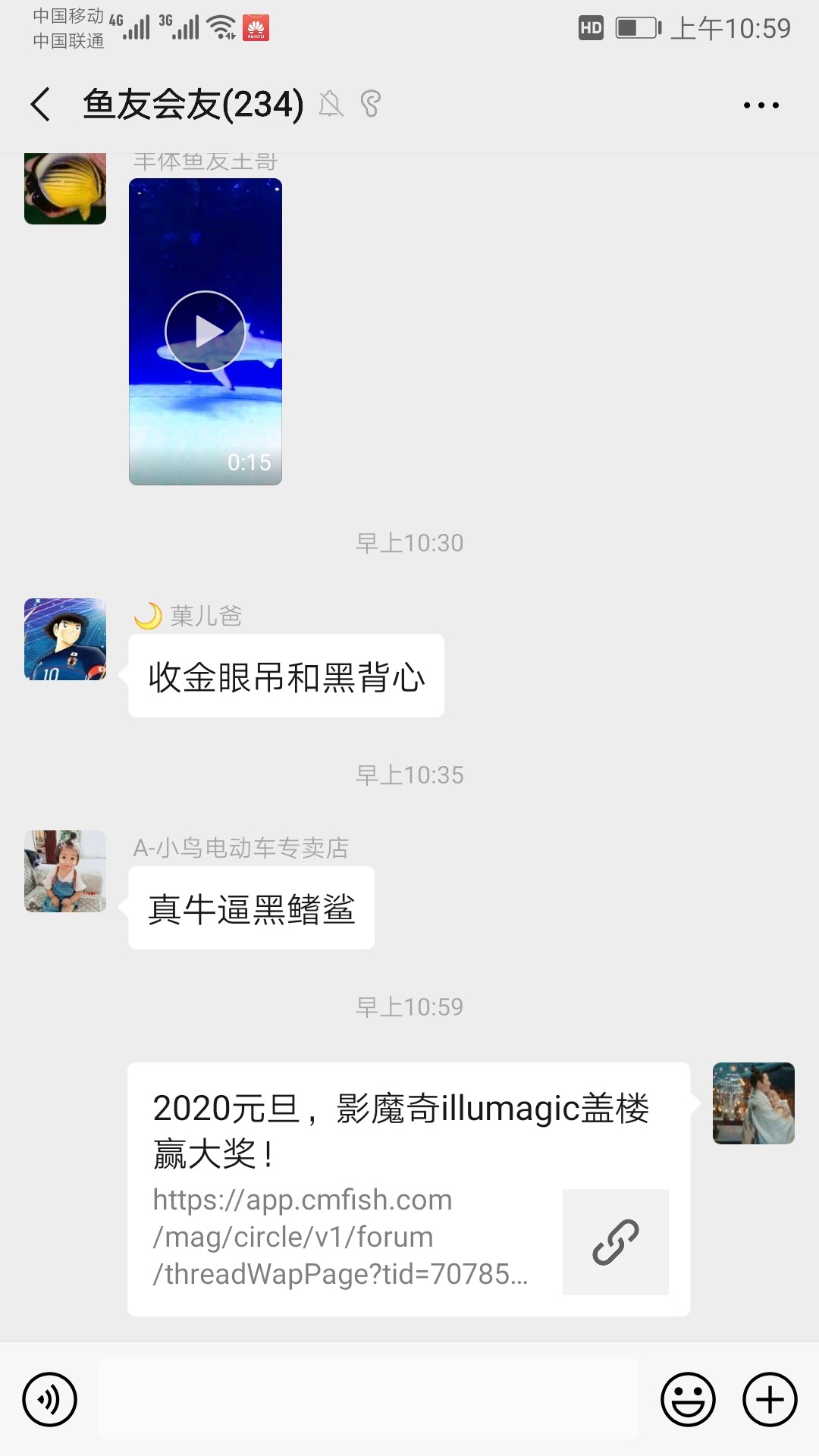The width and height of the screenshot is (819, 1456).
Task: Switch to voice message input
Action: point(50,1399)
